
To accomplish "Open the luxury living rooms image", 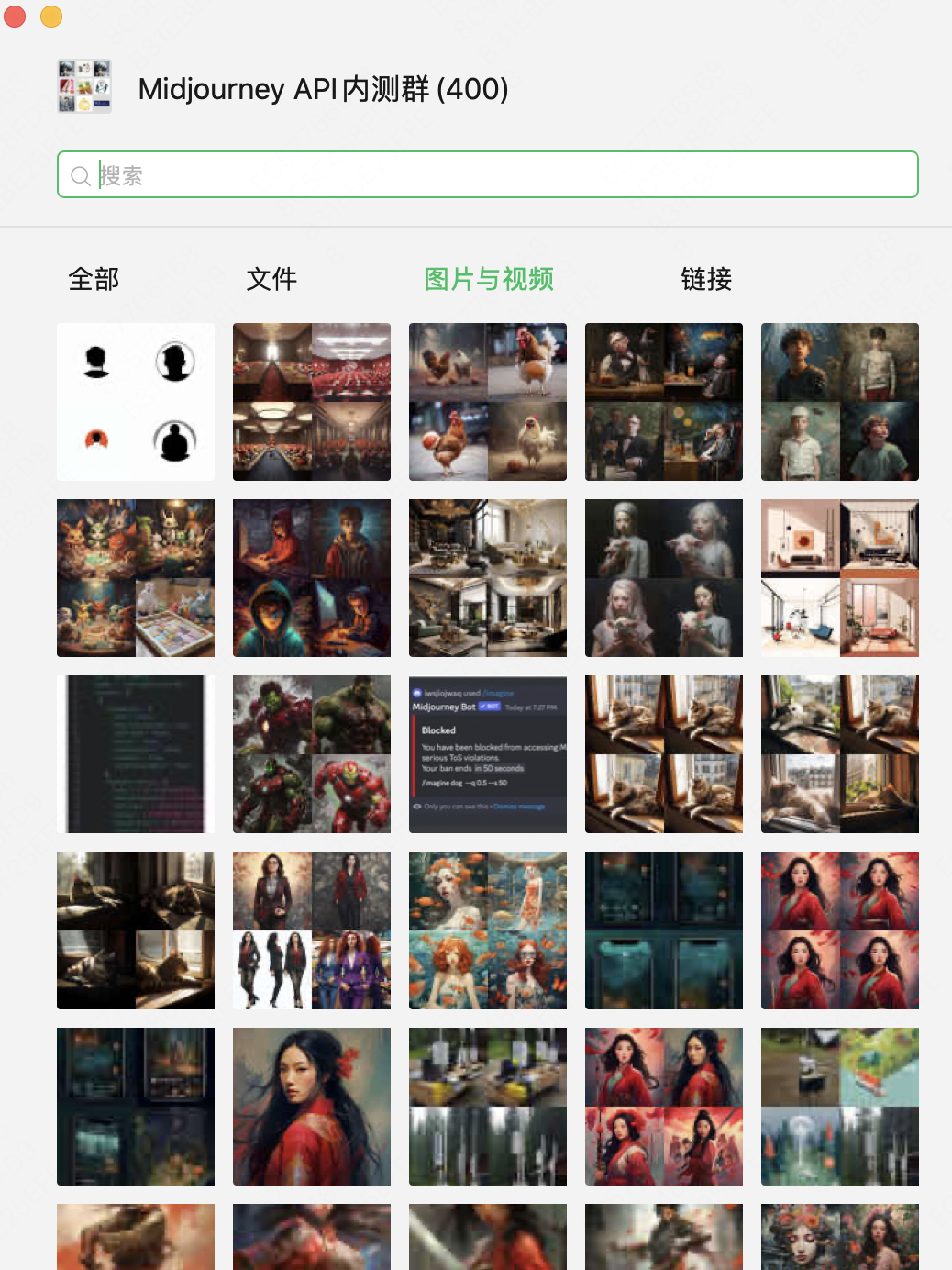I will coord(488,578).
